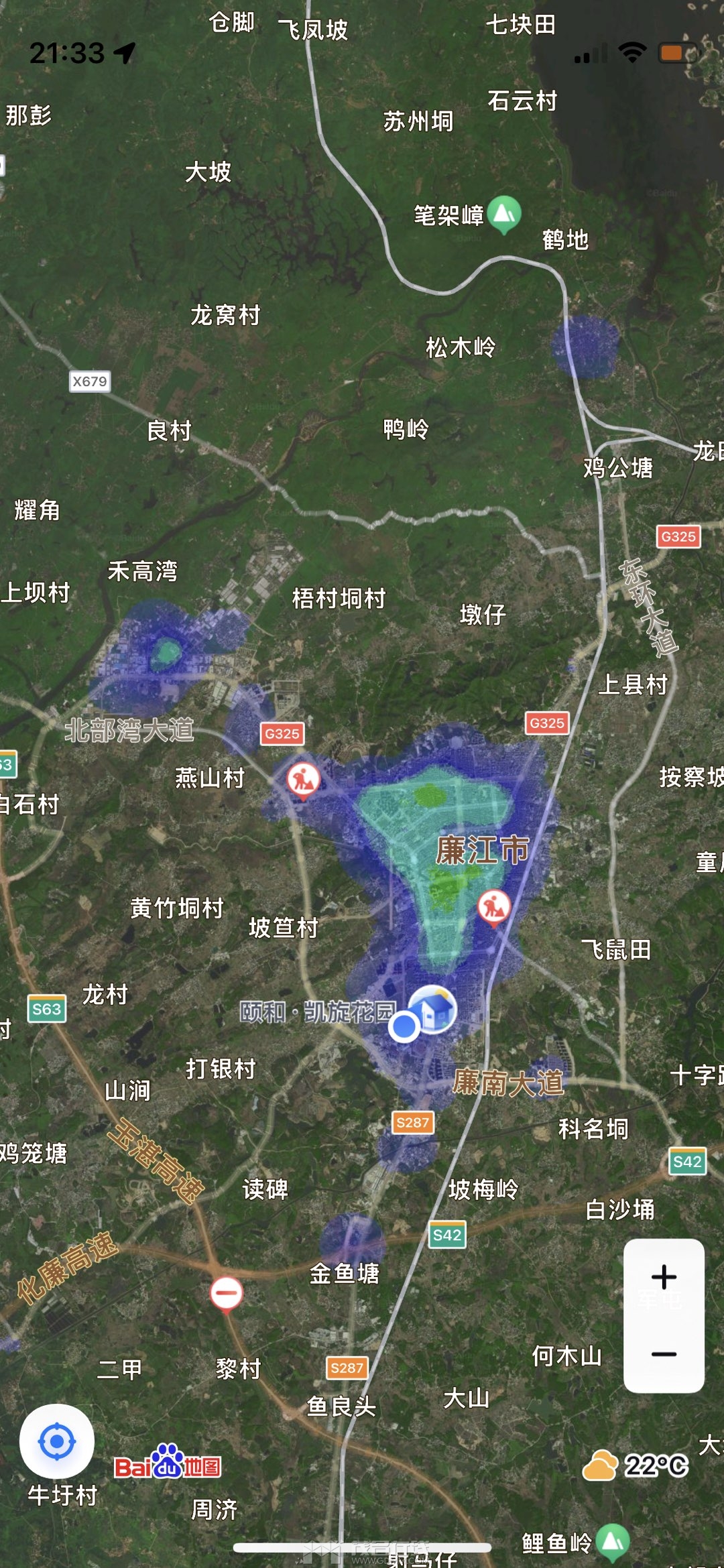The image size is (724, 1568).
Task: Select the 鲤鱼岭 mountain marker
Action: click(x=613, y=1541)
